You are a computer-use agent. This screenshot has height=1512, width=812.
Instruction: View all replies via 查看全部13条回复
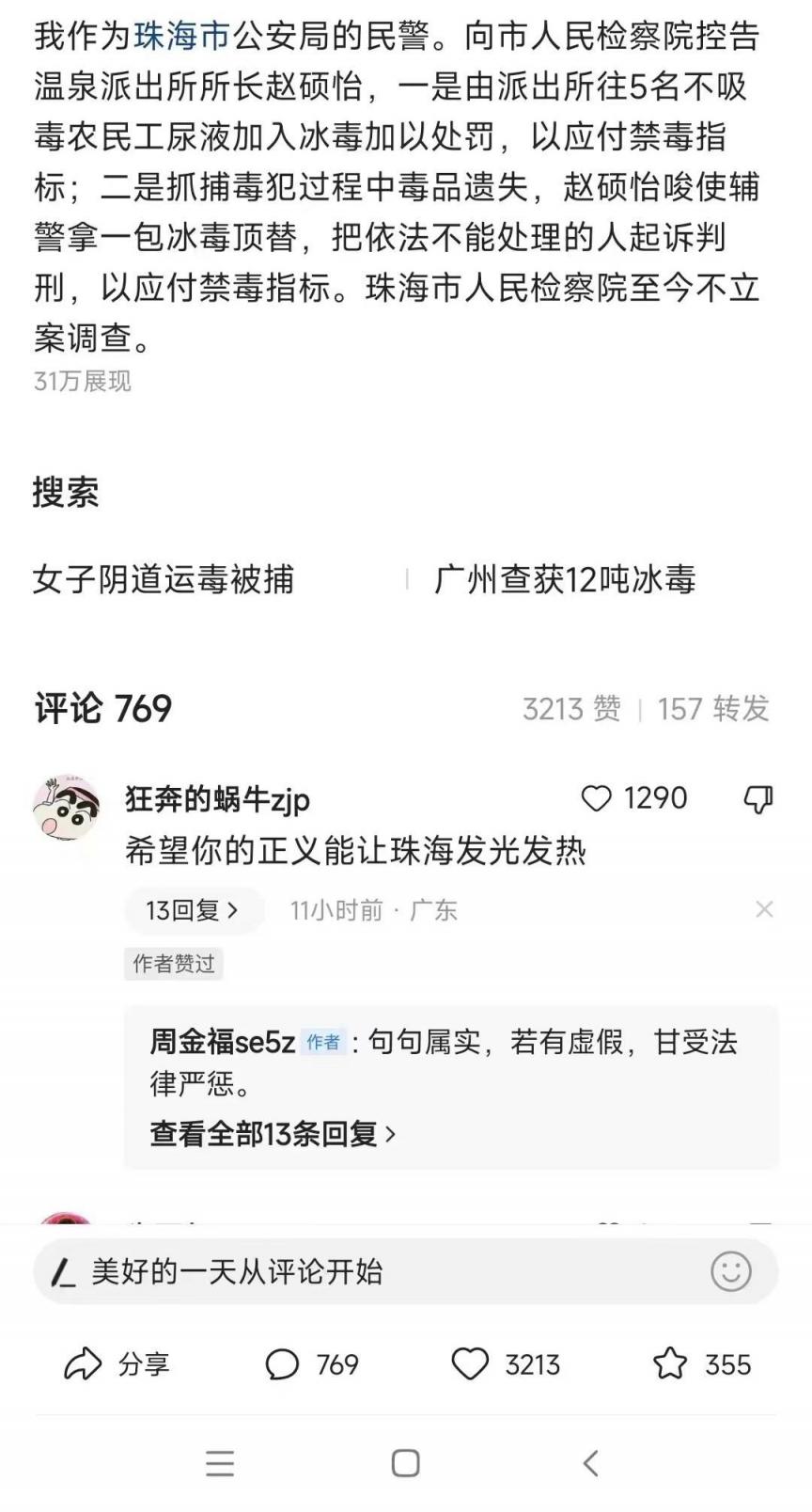(x=273, y=1134)
